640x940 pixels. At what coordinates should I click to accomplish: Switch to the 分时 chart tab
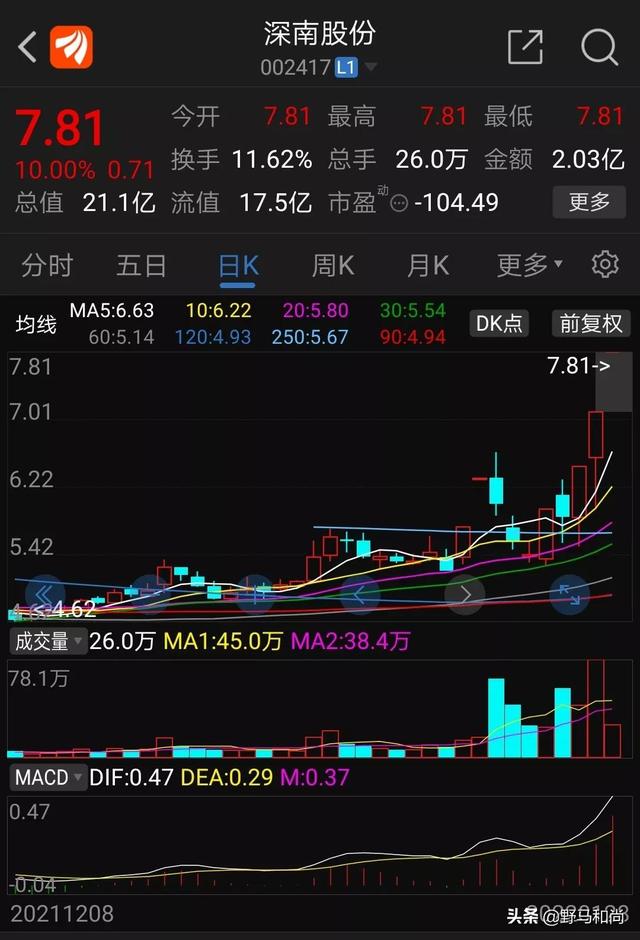point(47,265)
